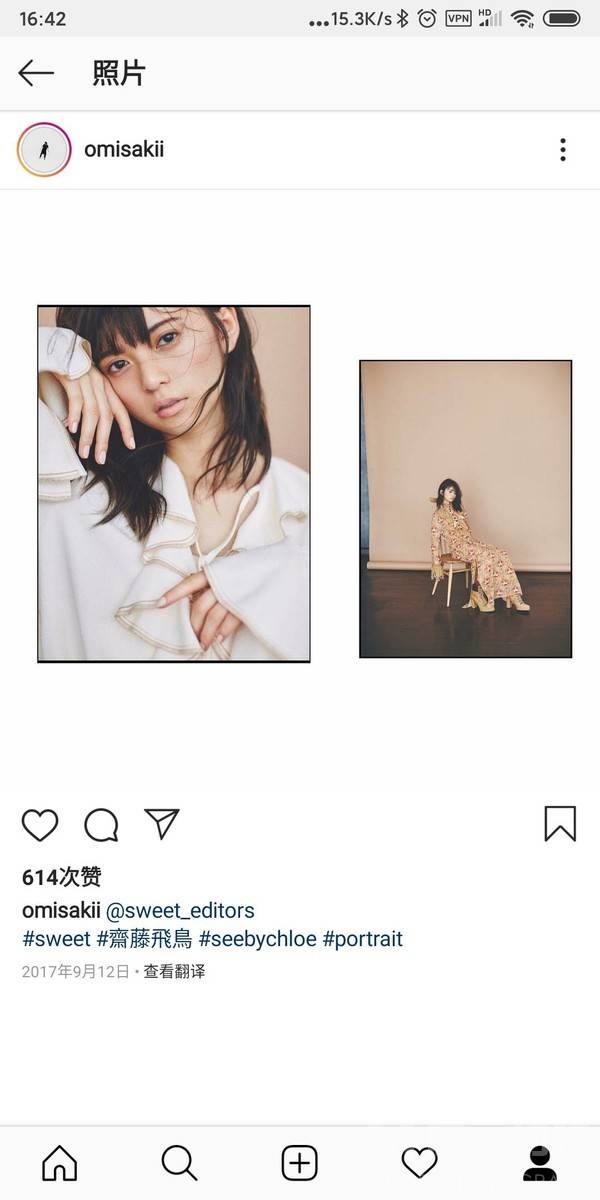The width and height of the screenshot is (600, 1200).
Task: Like this post with the heart icon
Action: pyautogui.click(x=40, y=825)
